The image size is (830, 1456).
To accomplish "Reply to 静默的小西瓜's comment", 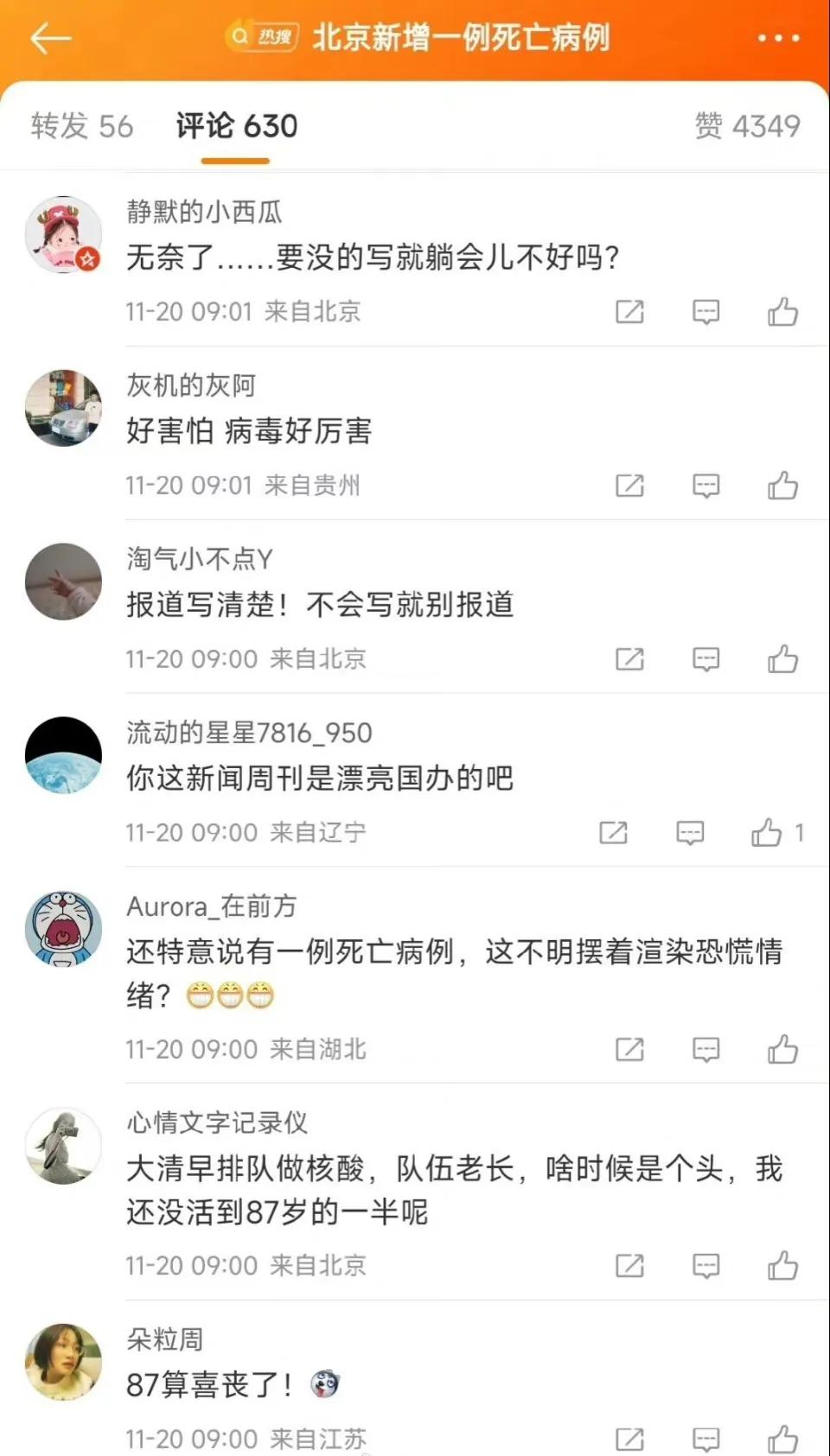I will click(x=706, y=312).
